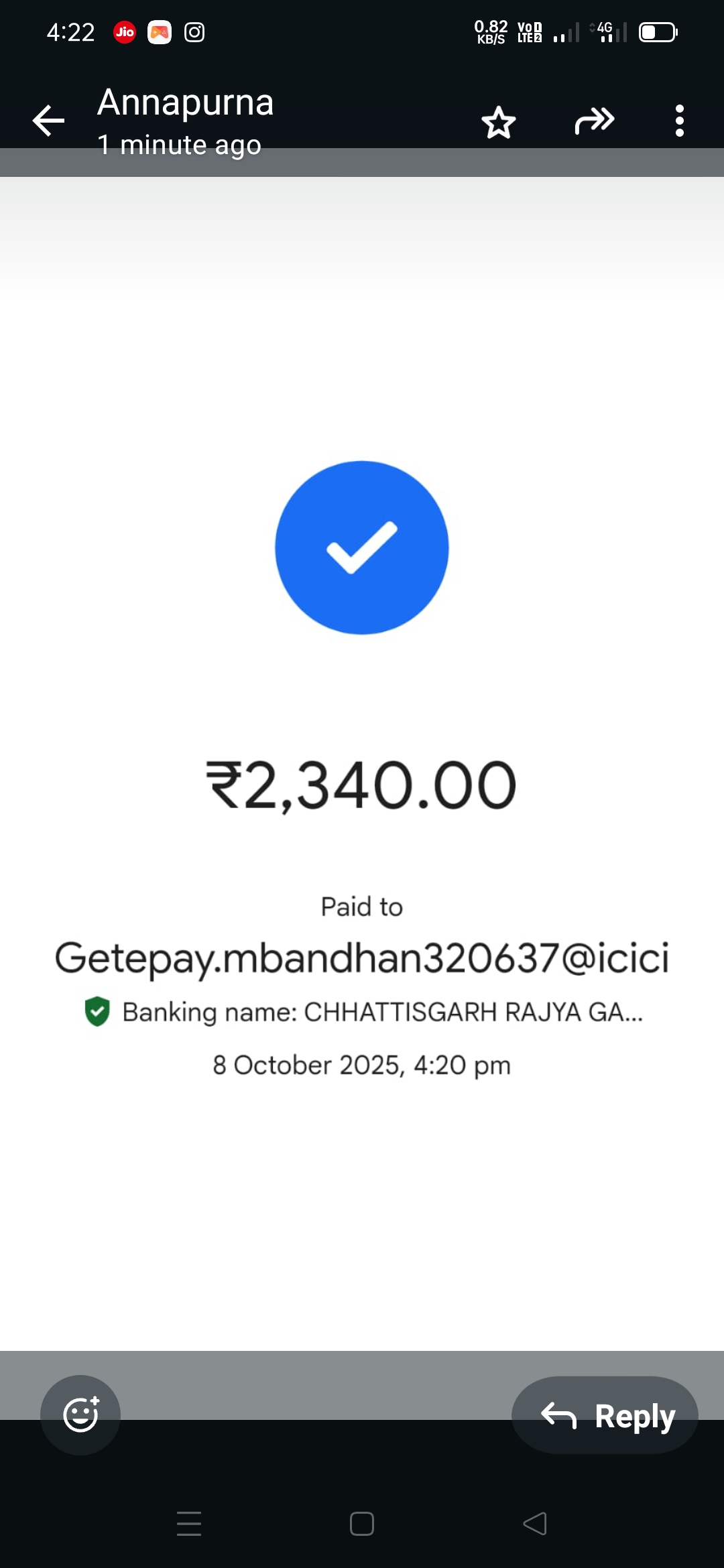
Task: Open the recent apps view
Action: [189, 1524]
